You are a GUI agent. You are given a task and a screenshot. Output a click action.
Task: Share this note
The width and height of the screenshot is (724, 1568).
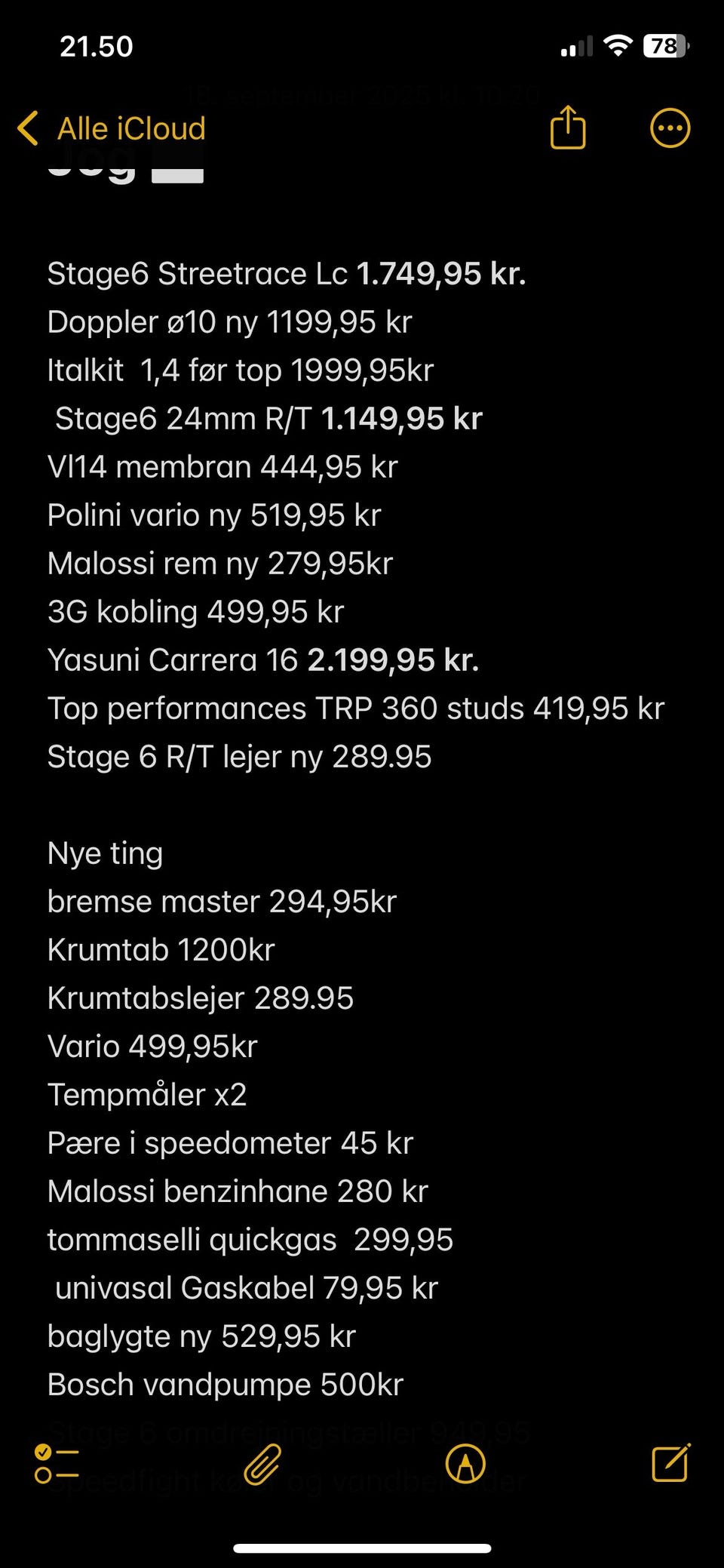(568, 128)
